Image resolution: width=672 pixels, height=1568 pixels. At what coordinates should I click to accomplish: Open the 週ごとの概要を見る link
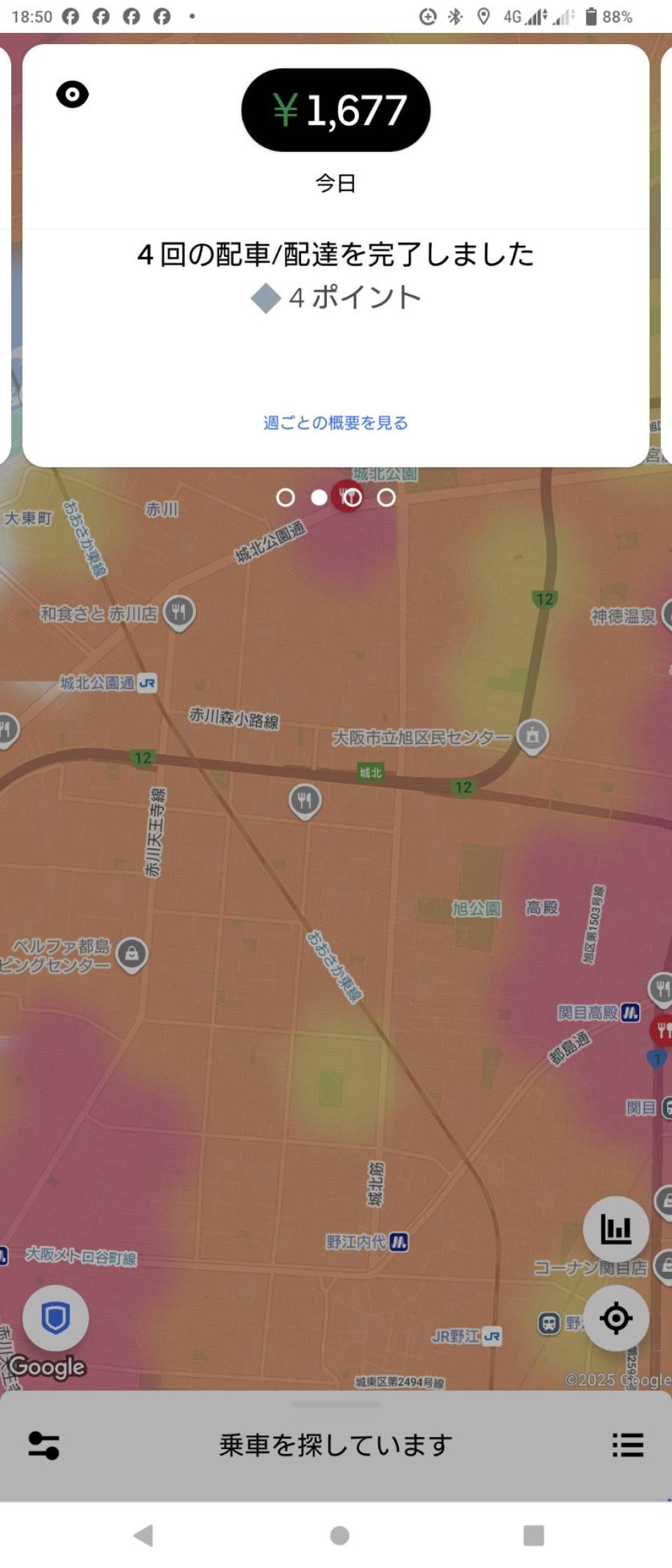click(x=335, y=423)
